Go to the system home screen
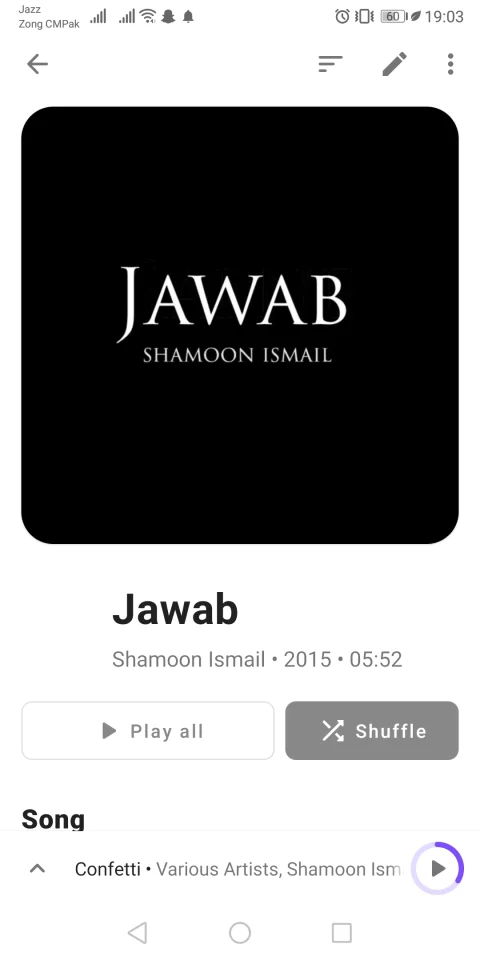 (240, 933)
